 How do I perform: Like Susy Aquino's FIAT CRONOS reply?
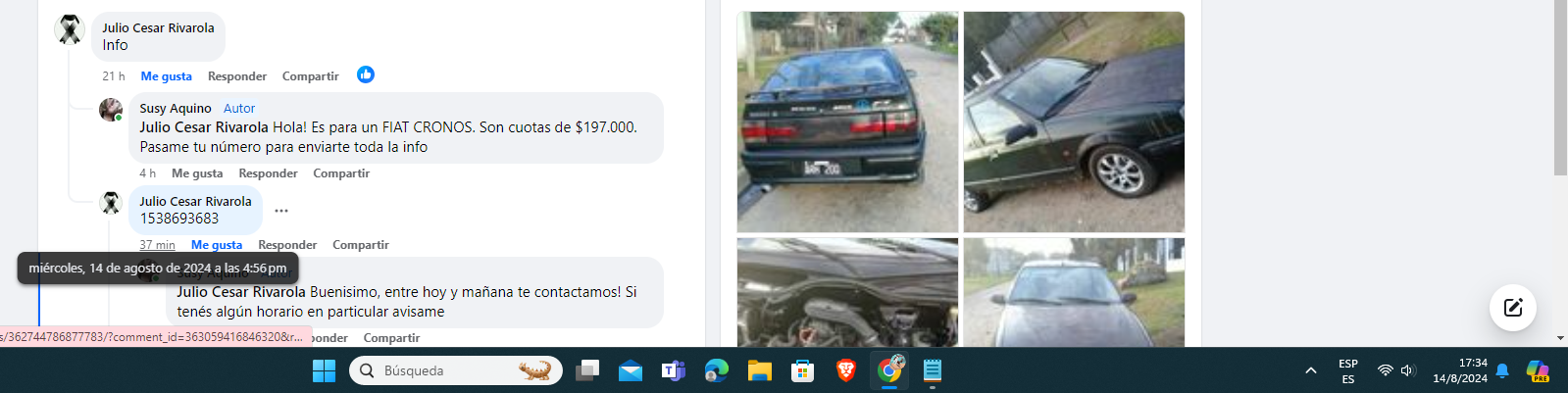196,173
